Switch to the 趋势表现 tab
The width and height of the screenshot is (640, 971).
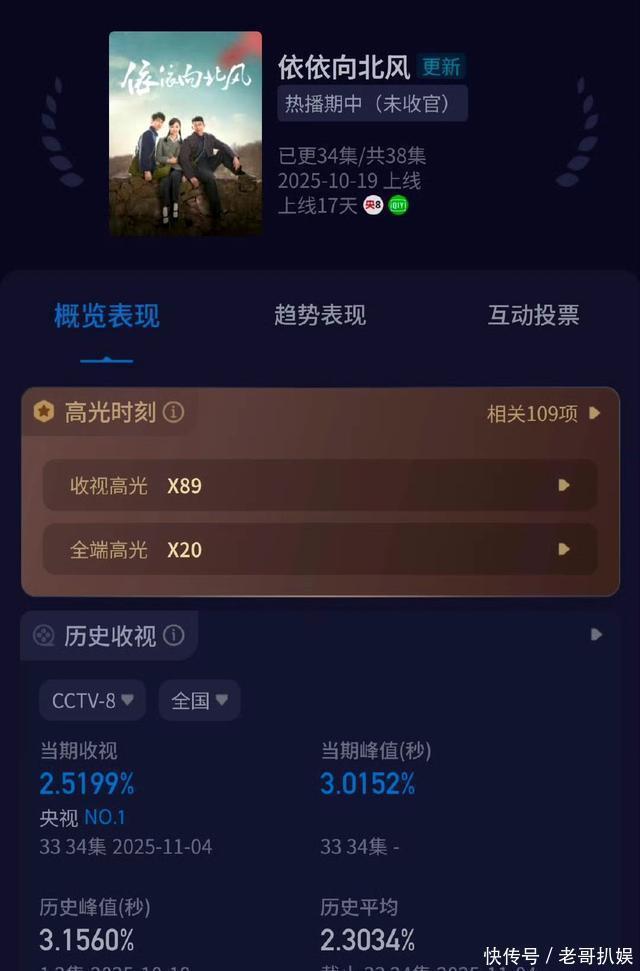pos(320,315)
